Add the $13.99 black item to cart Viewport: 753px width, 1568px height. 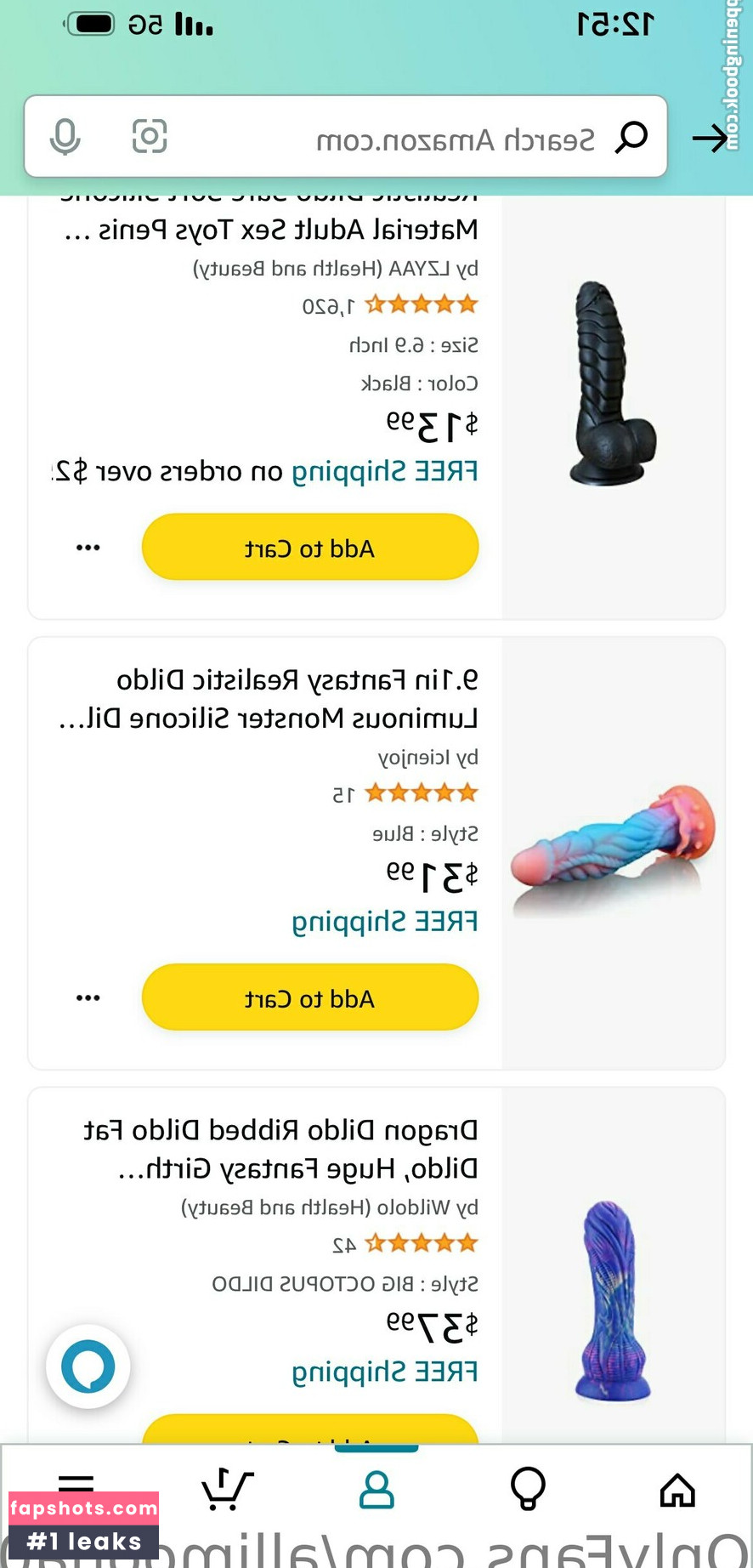tap(310, 548)
